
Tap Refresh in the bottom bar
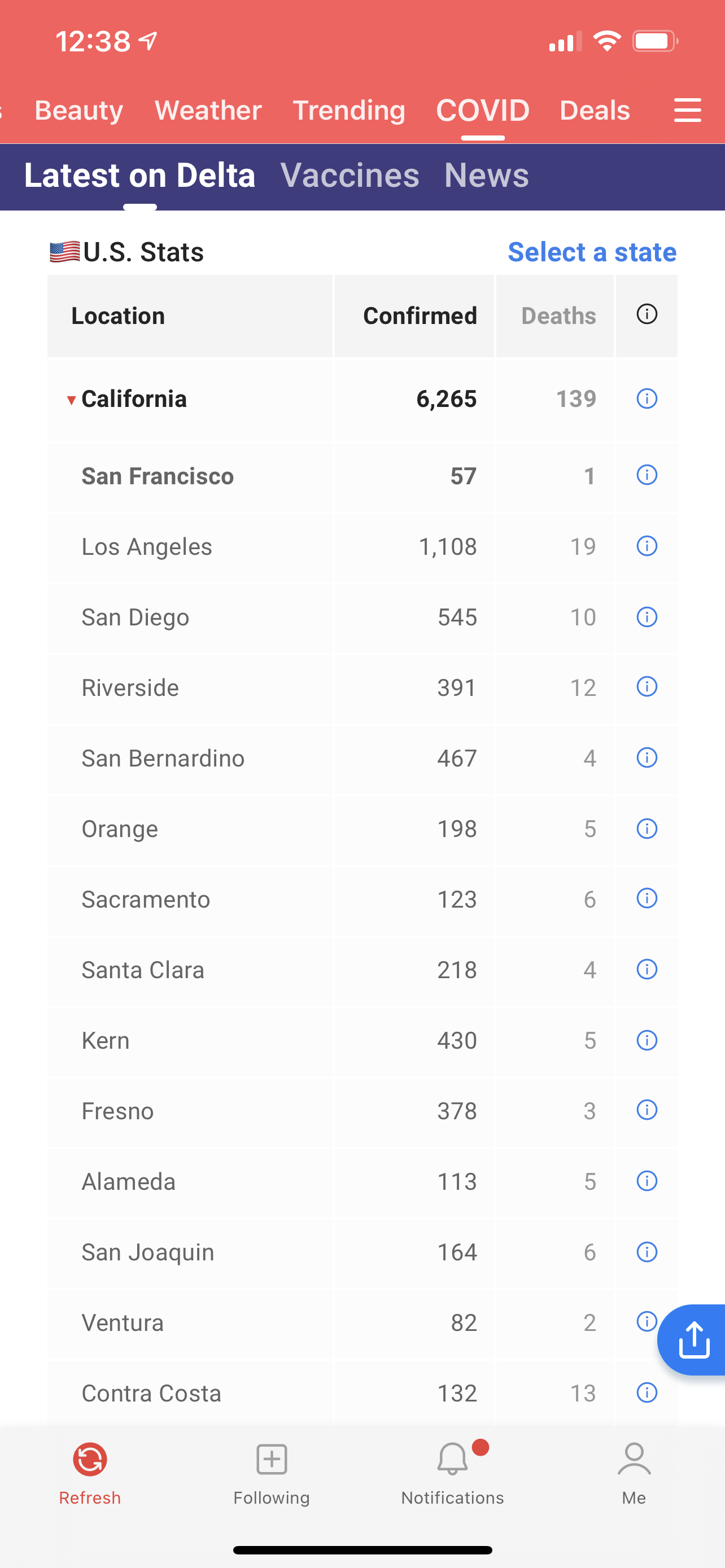(x=90, y=1473)
